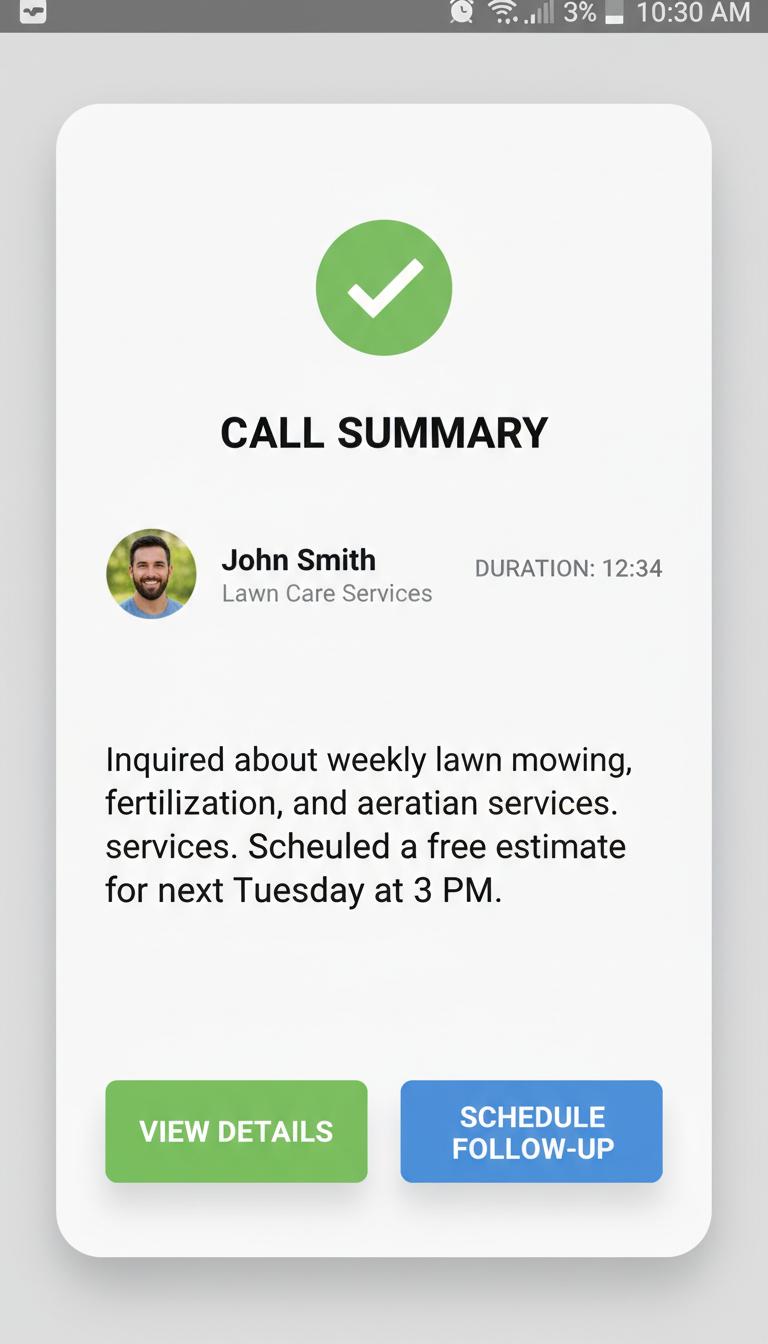
Task: Tap the green checkmark success icon
Action: click(384, 287)
